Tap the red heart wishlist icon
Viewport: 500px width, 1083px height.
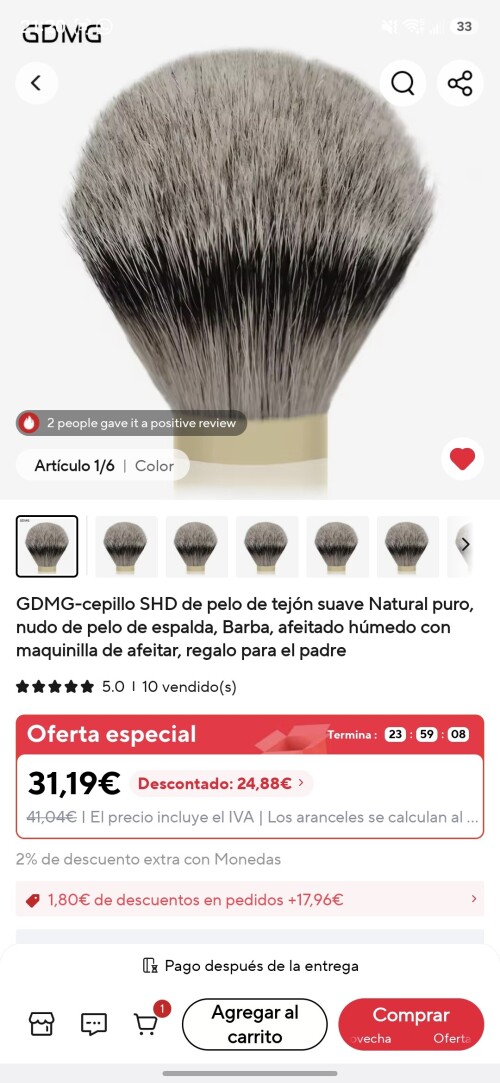(x=462, y=459)
